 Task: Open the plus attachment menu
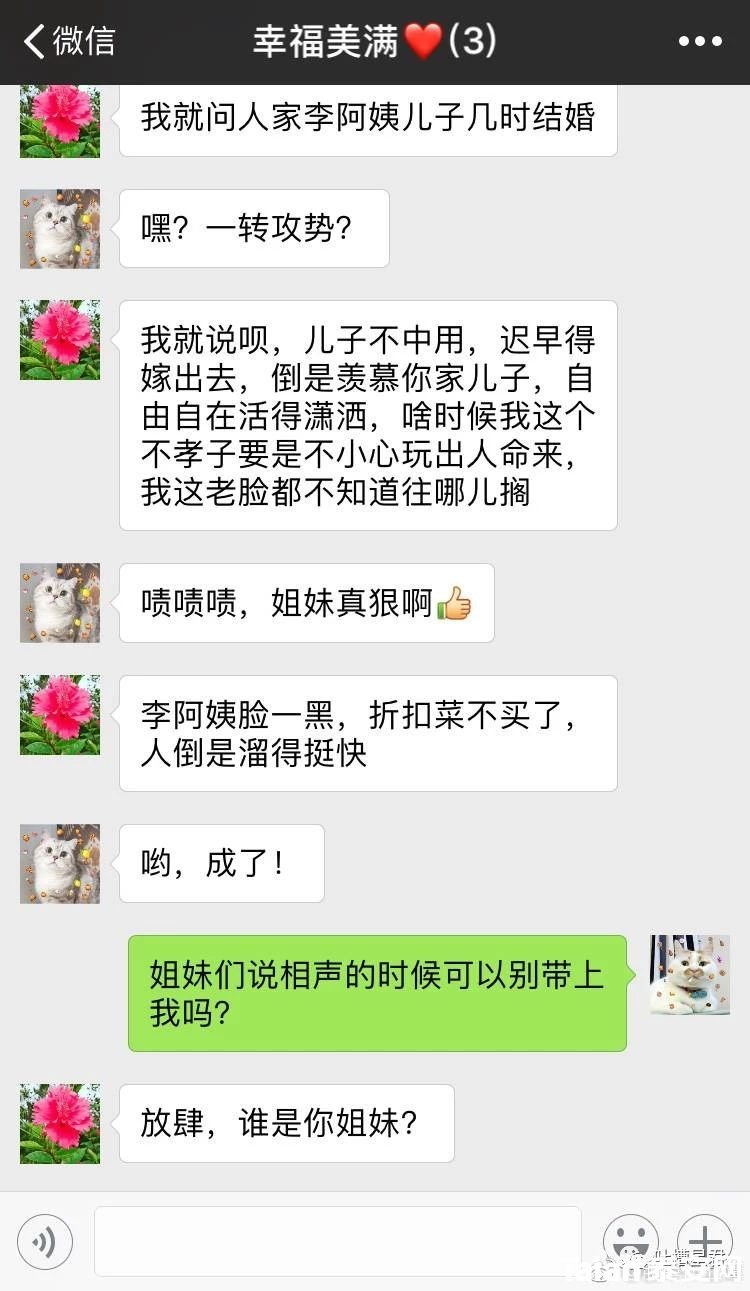click(705, 1243)
